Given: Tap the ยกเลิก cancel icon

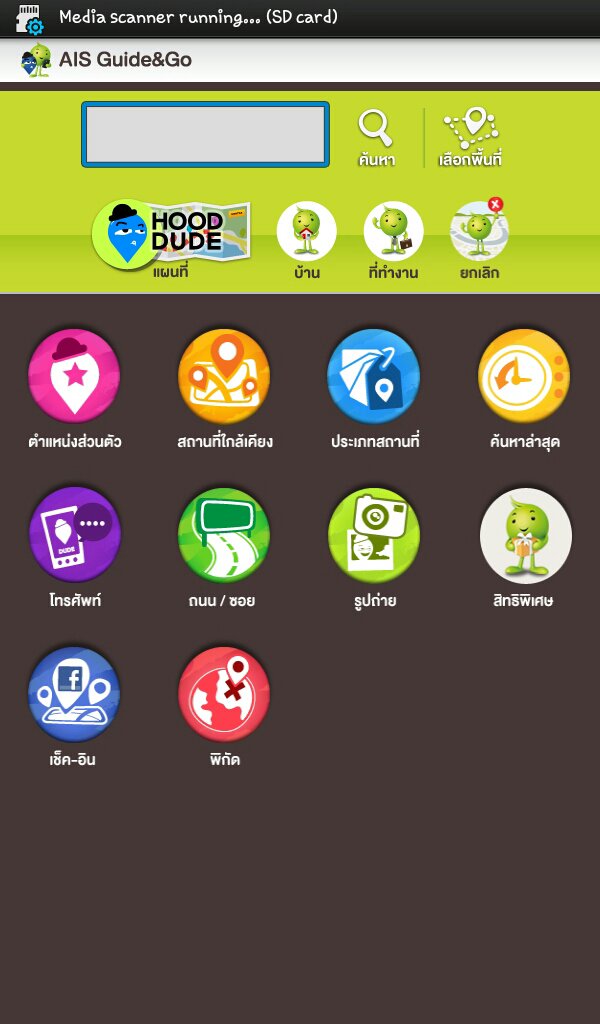Looking at the screenshot, I should coord(479,238).
